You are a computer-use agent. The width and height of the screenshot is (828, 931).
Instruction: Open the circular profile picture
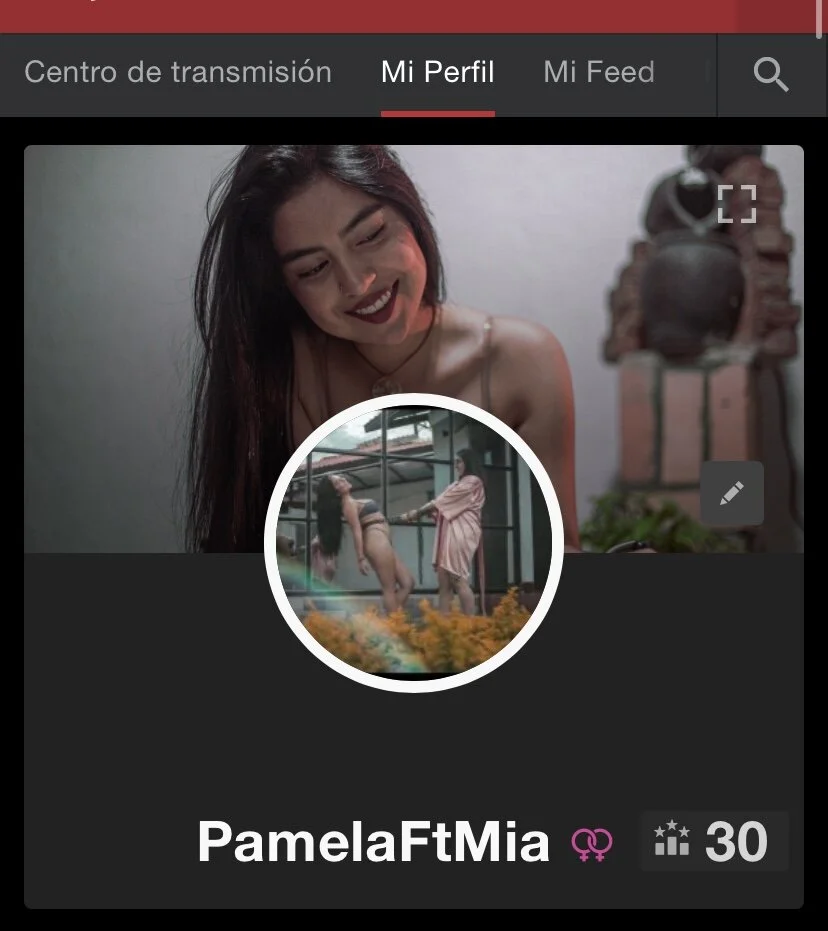(414, 542)
